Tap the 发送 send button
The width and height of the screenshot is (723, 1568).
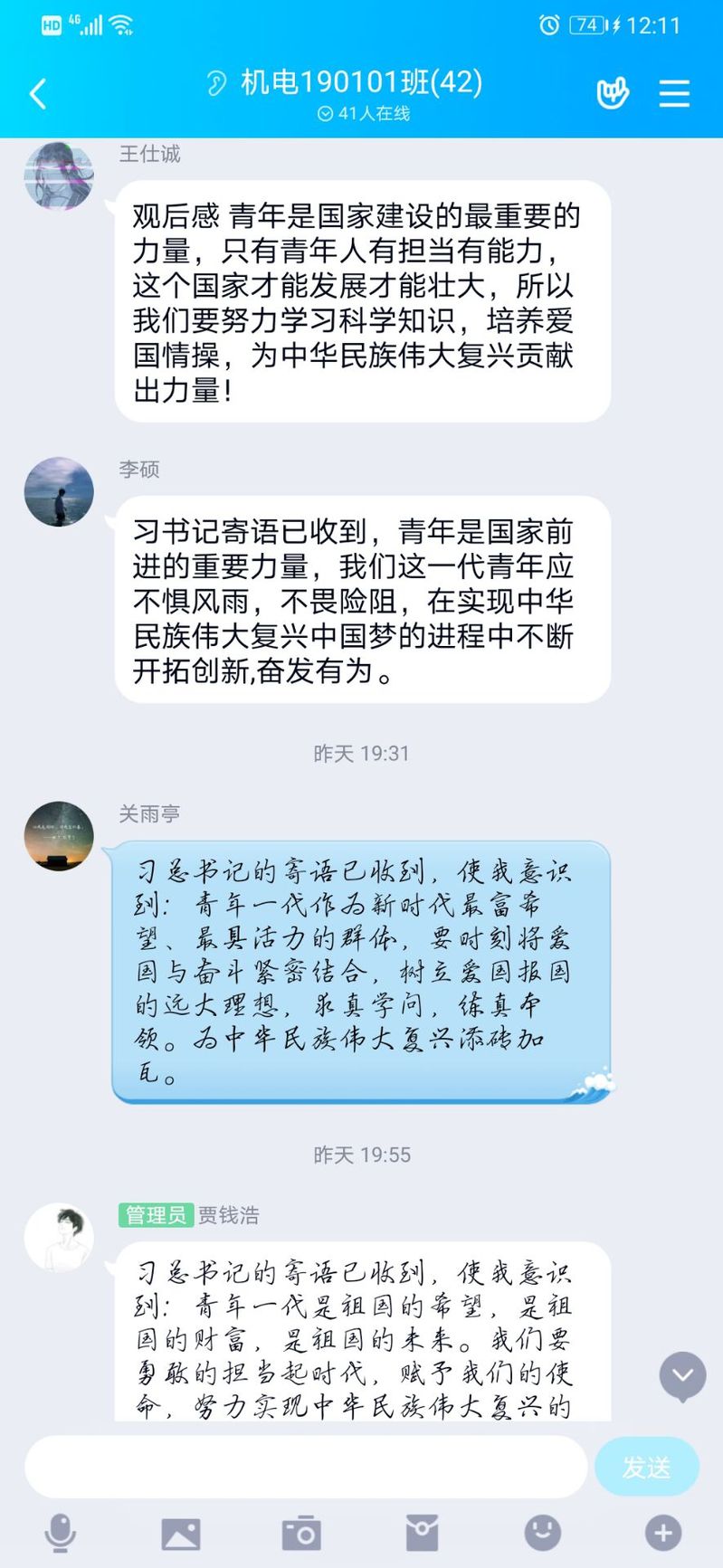coord(646,1468)
